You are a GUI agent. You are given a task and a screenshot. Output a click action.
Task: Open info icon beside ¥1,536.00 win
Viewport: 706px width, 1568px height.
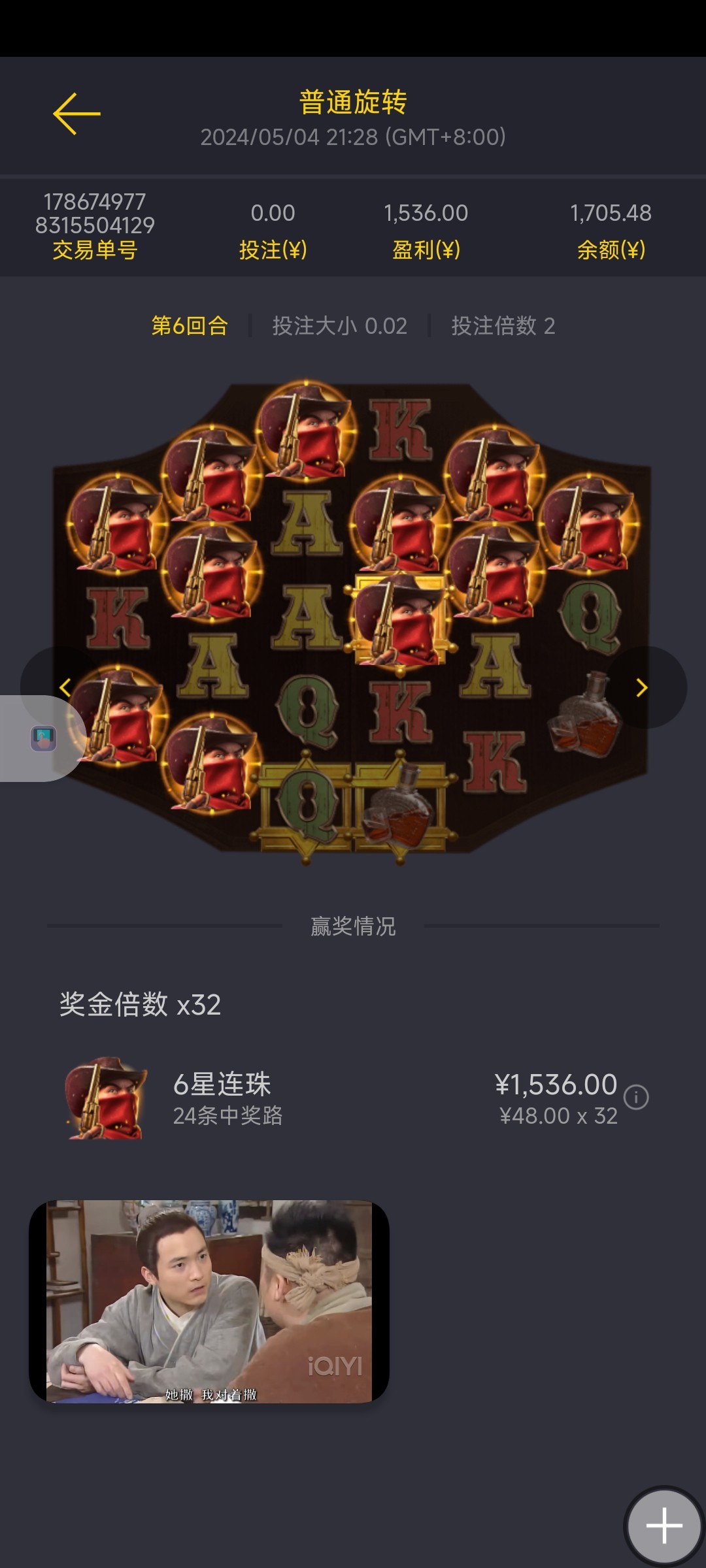point(636,1097)
